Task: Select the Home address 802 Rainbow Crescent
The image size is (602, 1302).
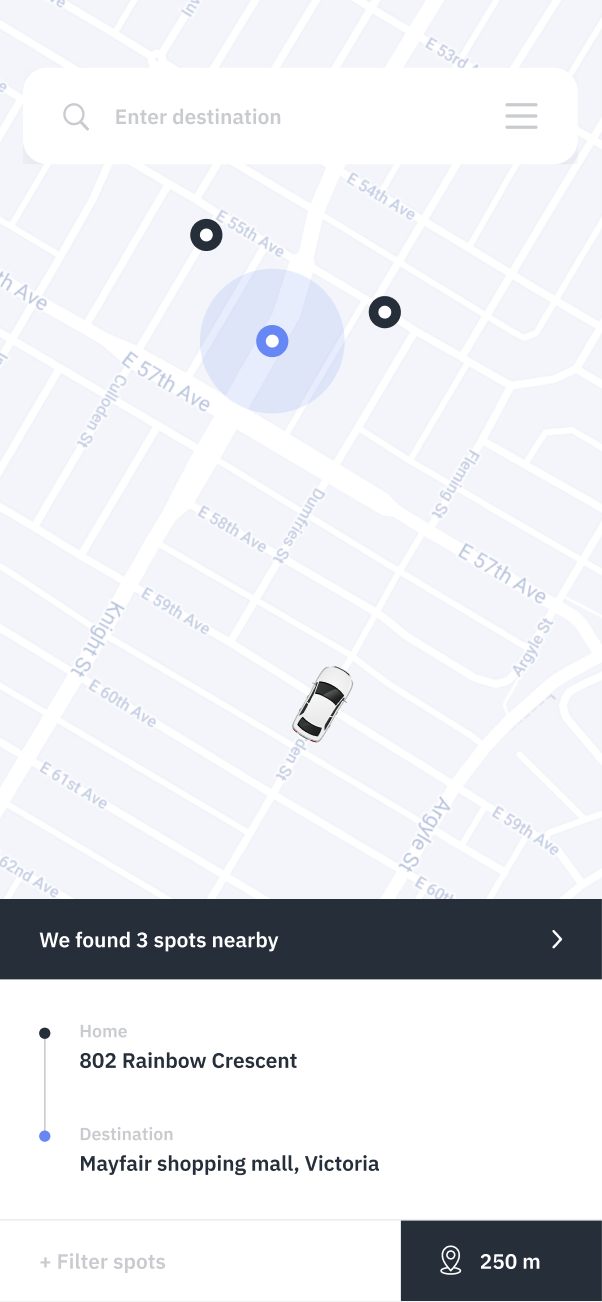Action: [x=188, y=1060]
